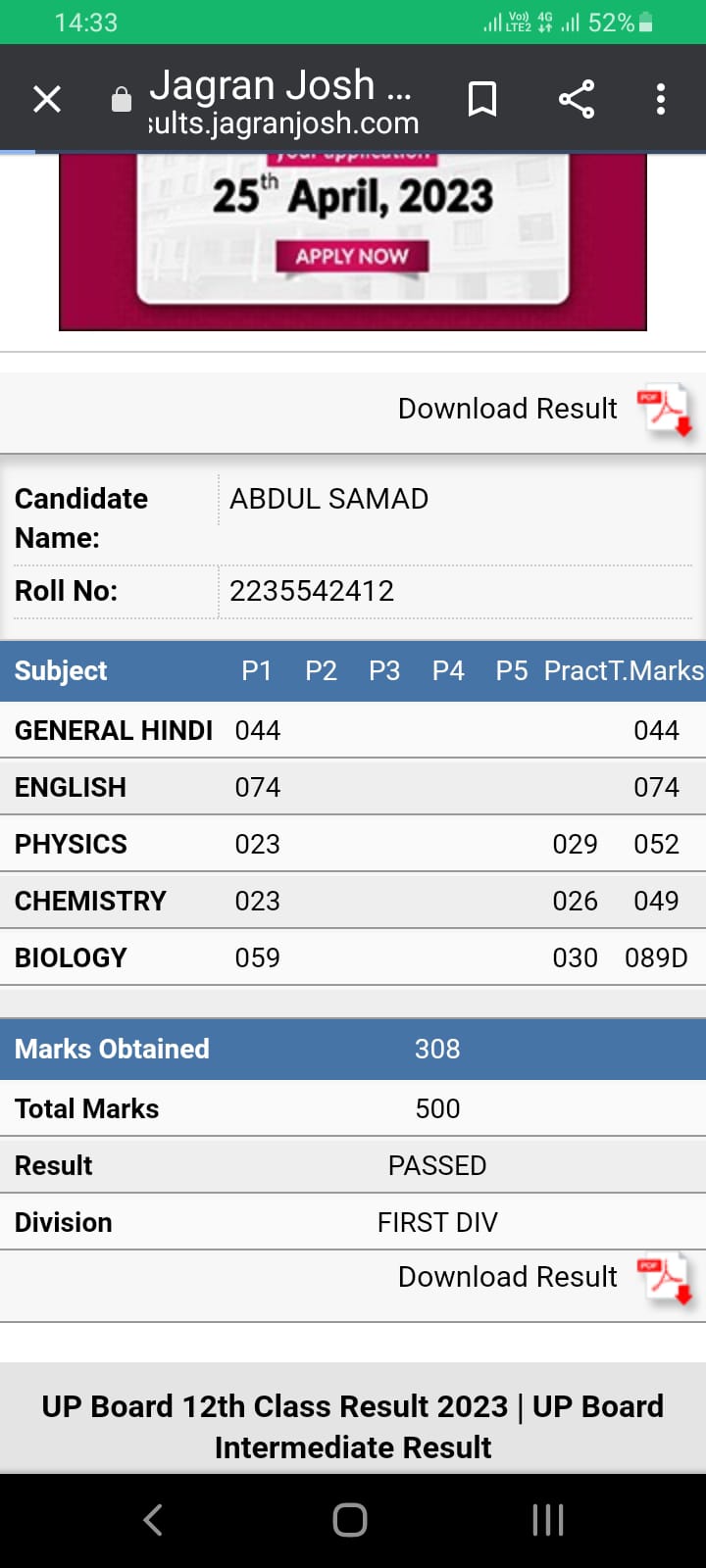The width and height of the screenshot is (706, 1568).
Task: Bookmark this results page
Action: pos(481,99)
